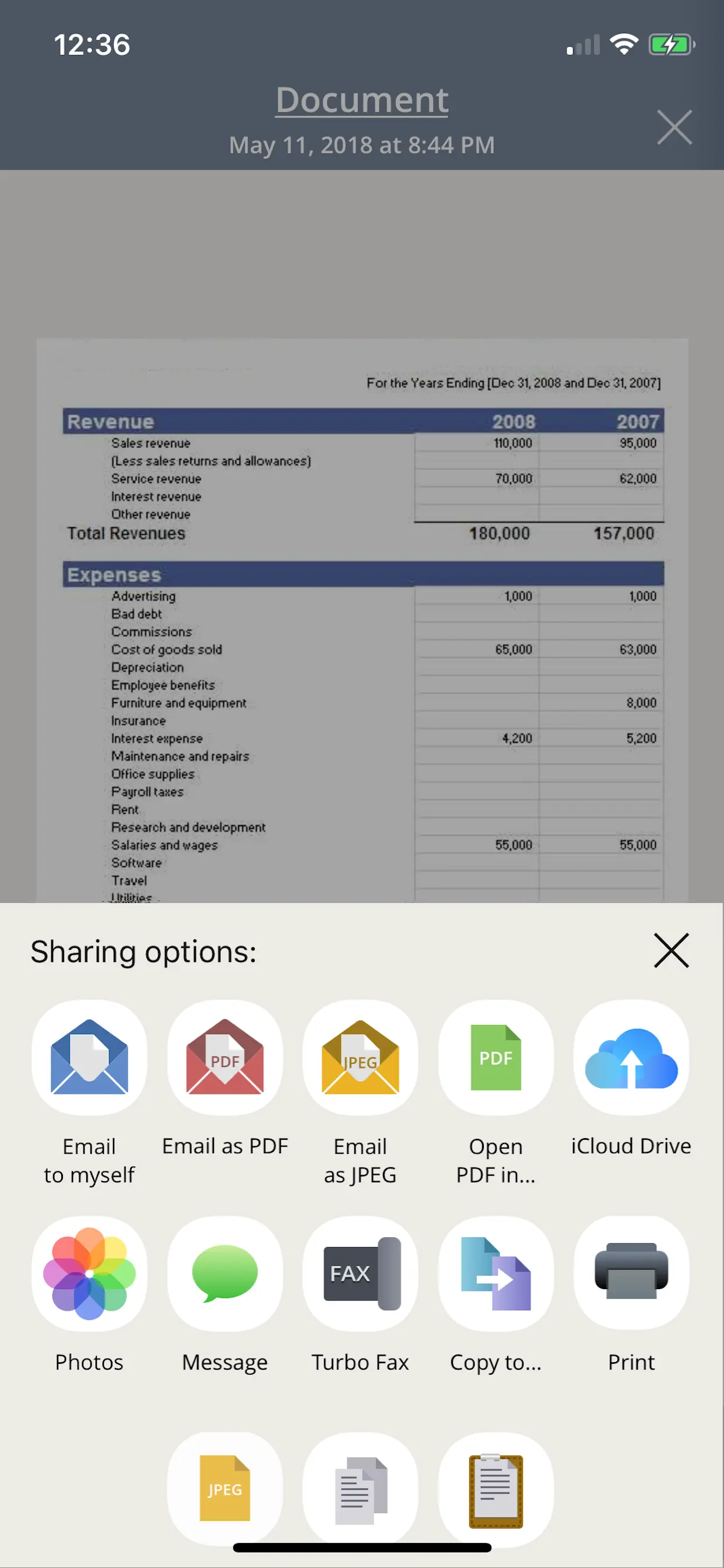The width and height of the screenshot is (724, 1568).
Task: Tap the Document title to rename
Action: click(x=362, y=99)
